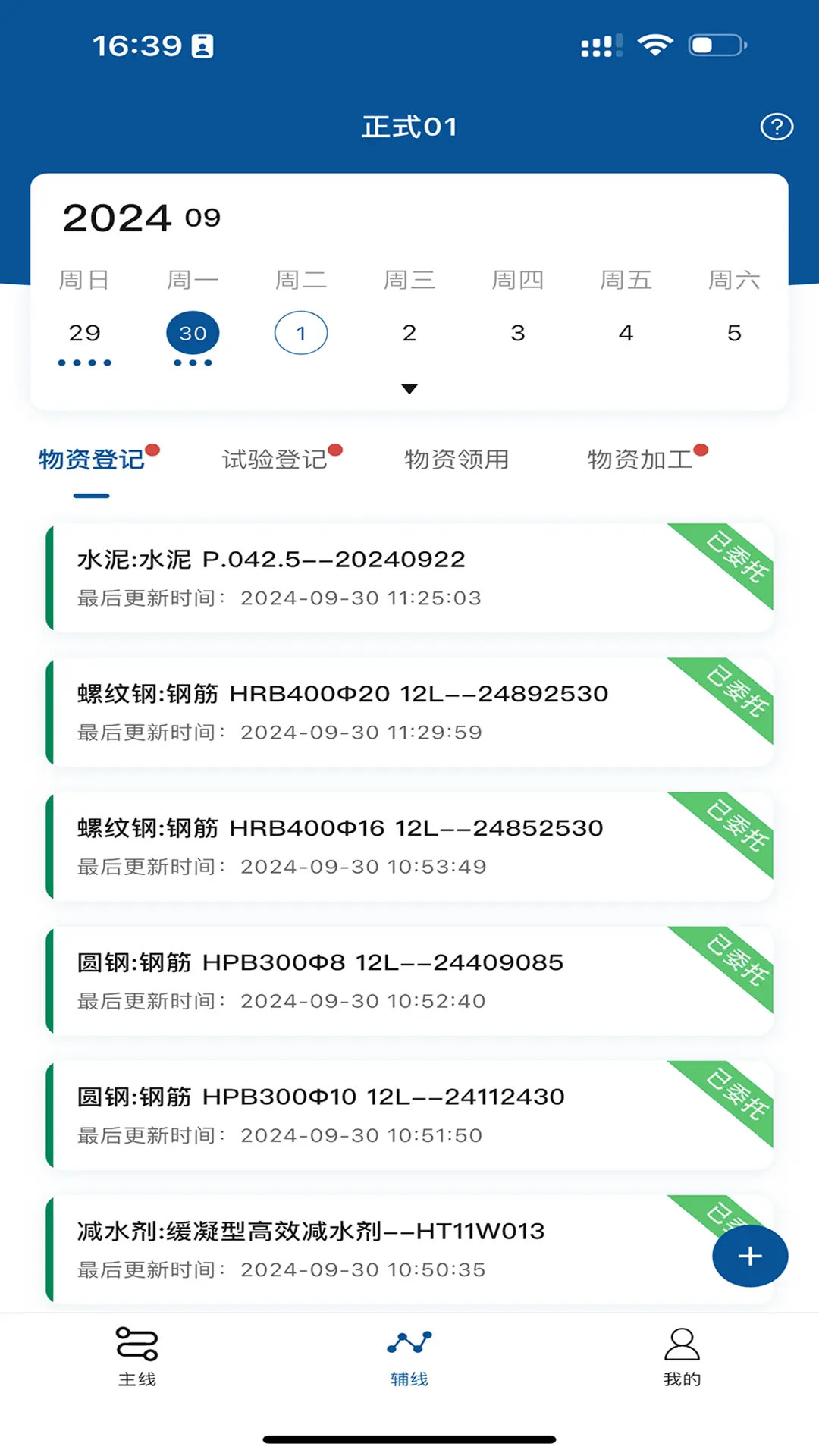Select date 1 in the calendar
Screen dimensions: 819x1456
[301, 332]
